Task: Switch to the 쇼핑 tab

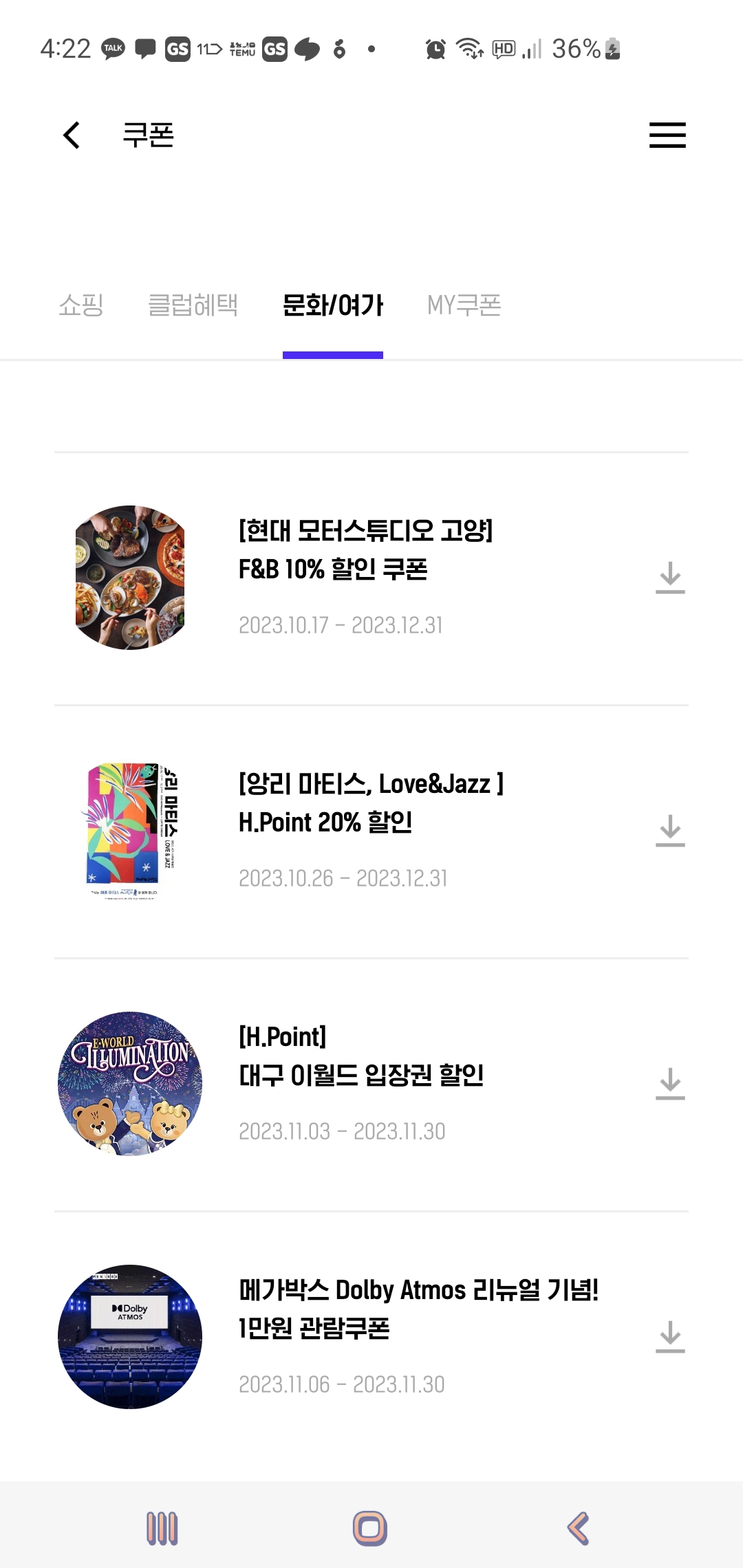Action: pyautogui.click(x=80, y=305)
